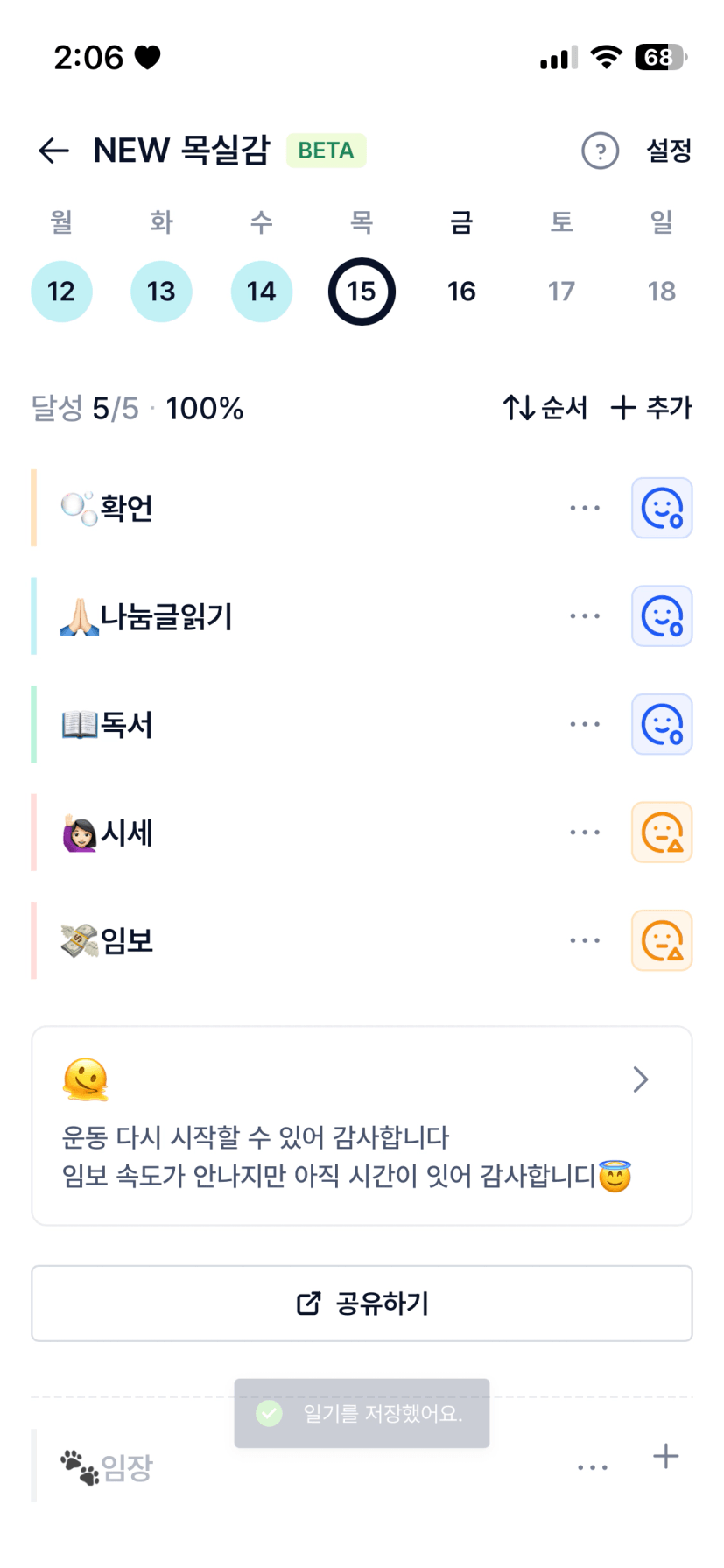The image size is (724, 1568).
Task: Open 설정 settings
Action: 669,151
